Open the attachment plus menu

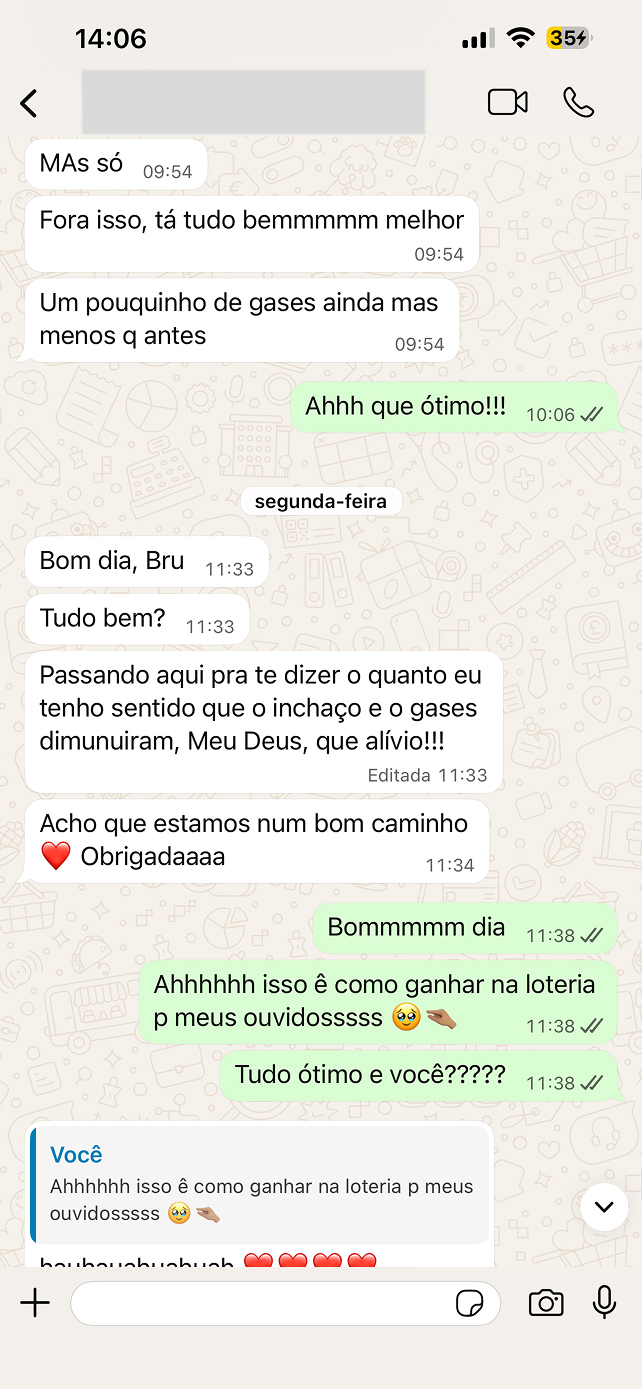(x=35, y=1302)
